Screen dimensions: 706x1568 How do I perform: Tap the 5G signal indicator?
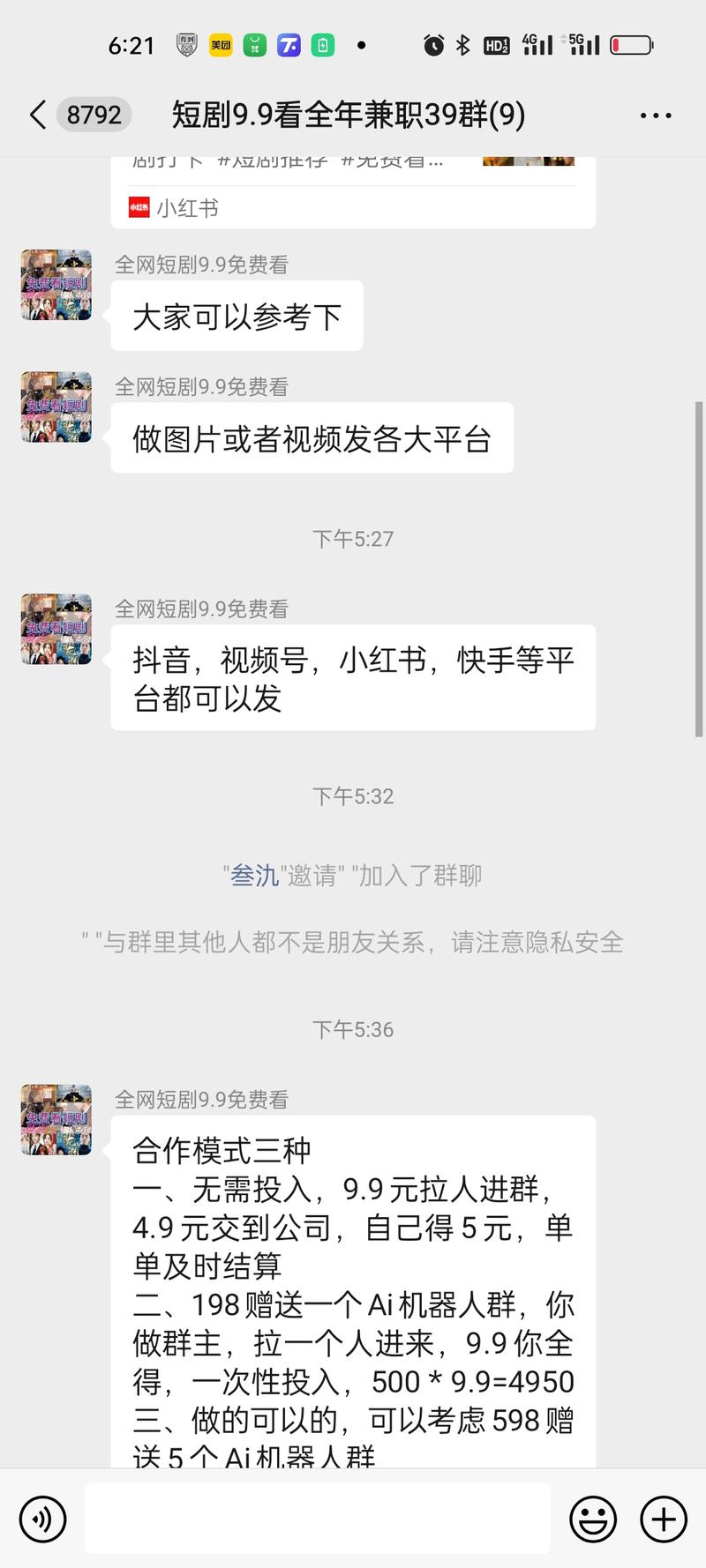click(x=582, y=44)
